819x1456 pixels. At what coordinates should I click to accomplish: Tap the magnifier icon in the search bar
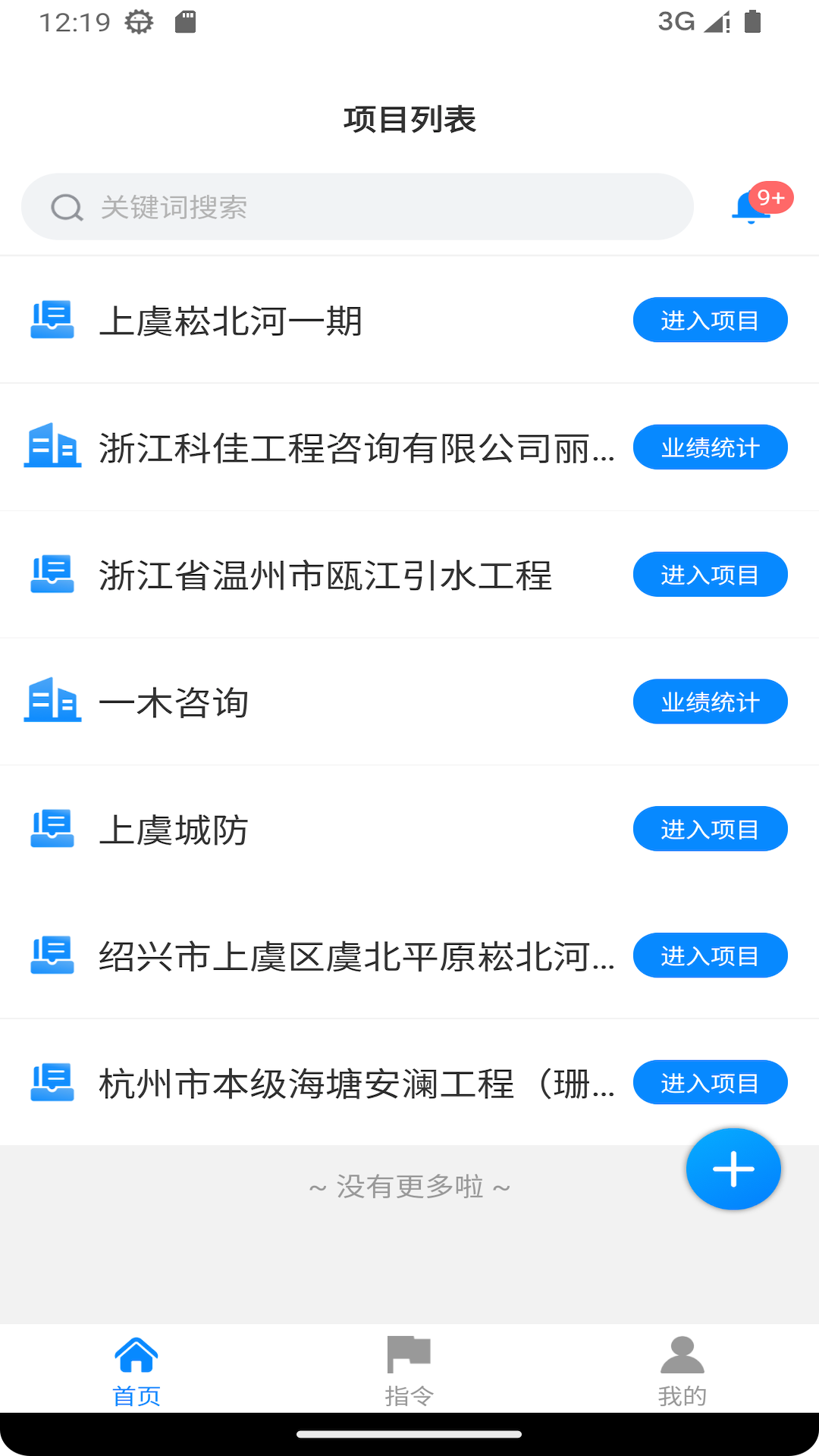pyautogui.click(x=67, y=206)
